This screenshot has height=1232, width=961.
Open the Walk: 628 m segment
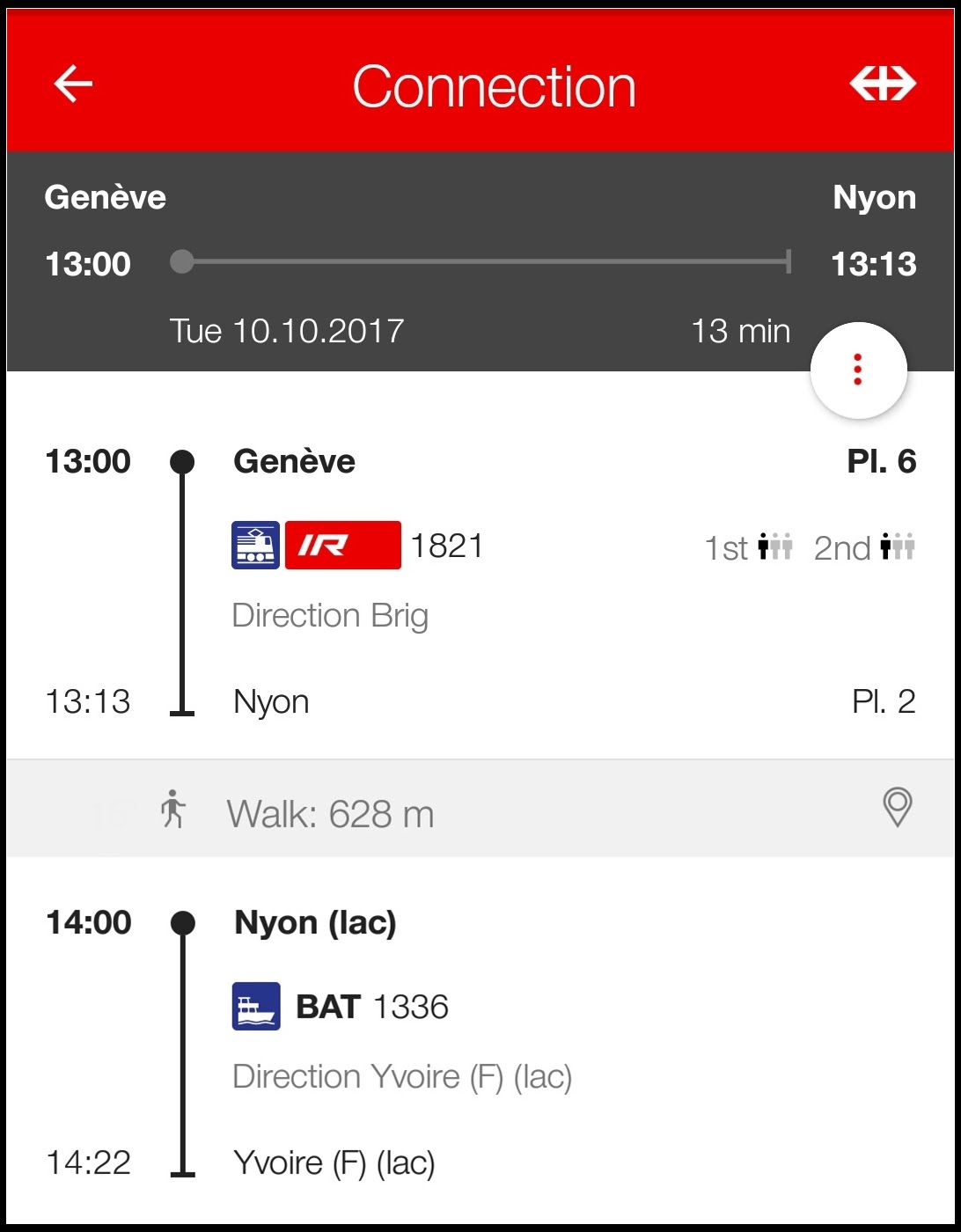point(330,814)
